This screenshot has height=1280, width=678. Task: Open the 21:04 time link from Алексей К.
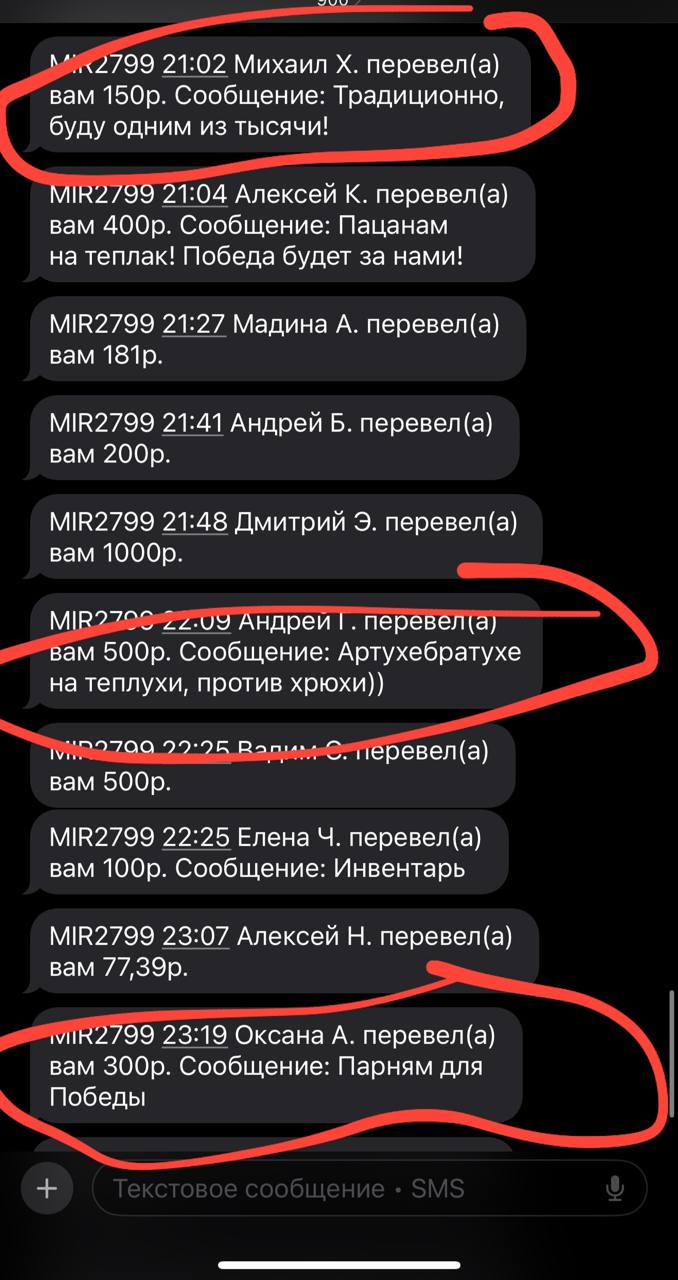point(196,196)
